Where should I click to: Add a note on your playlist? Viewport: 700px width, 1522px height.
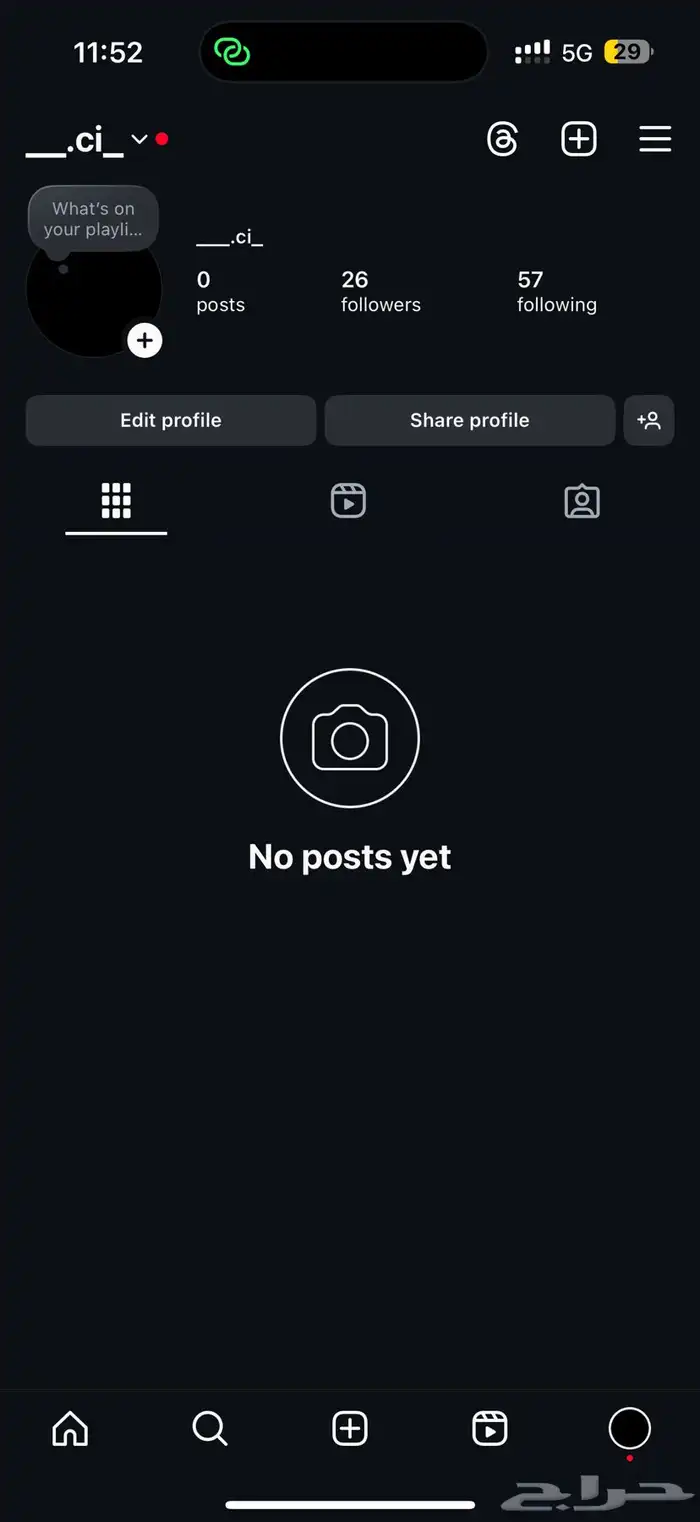[93, 218]
